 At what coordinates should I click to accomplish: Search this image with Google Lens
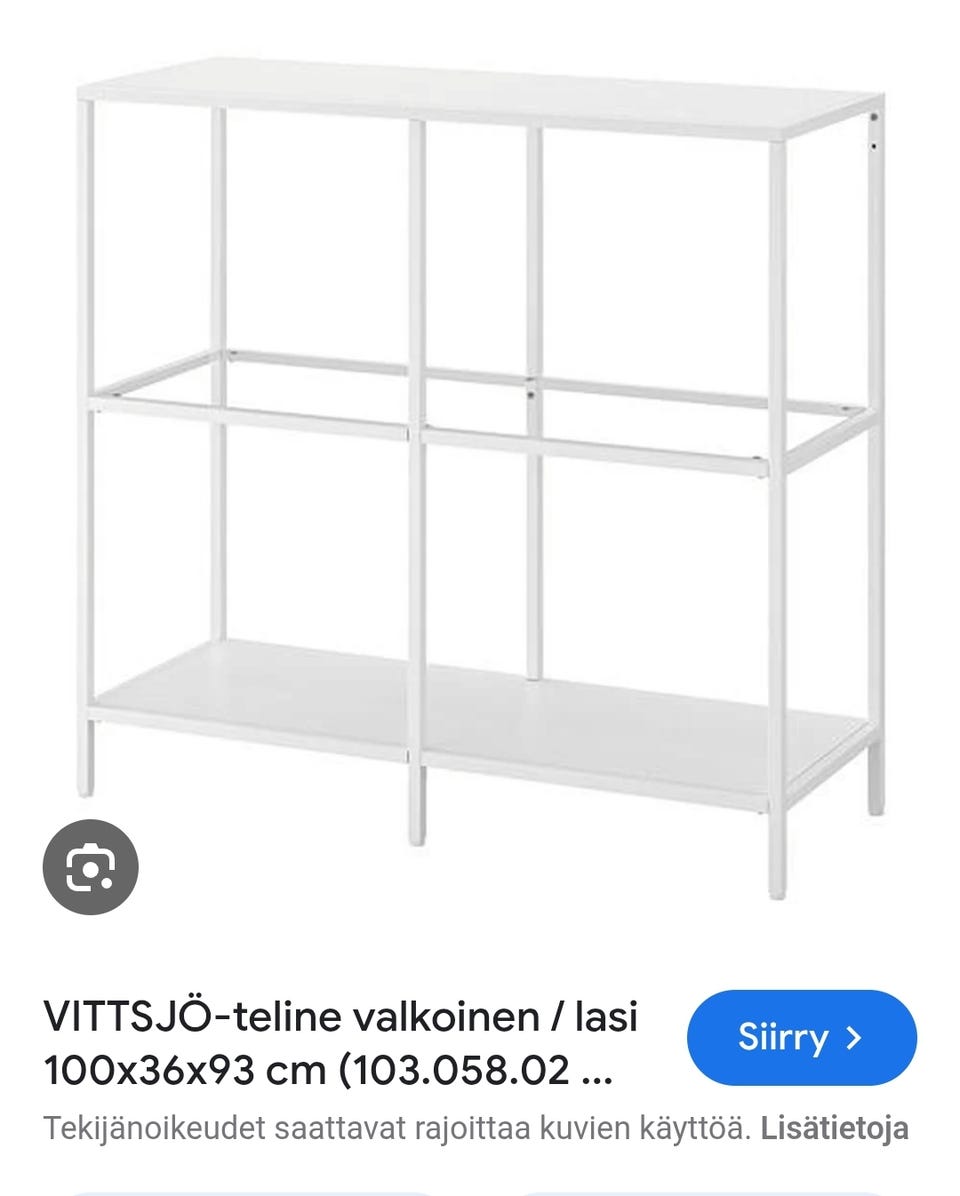[x=90, y=866]
